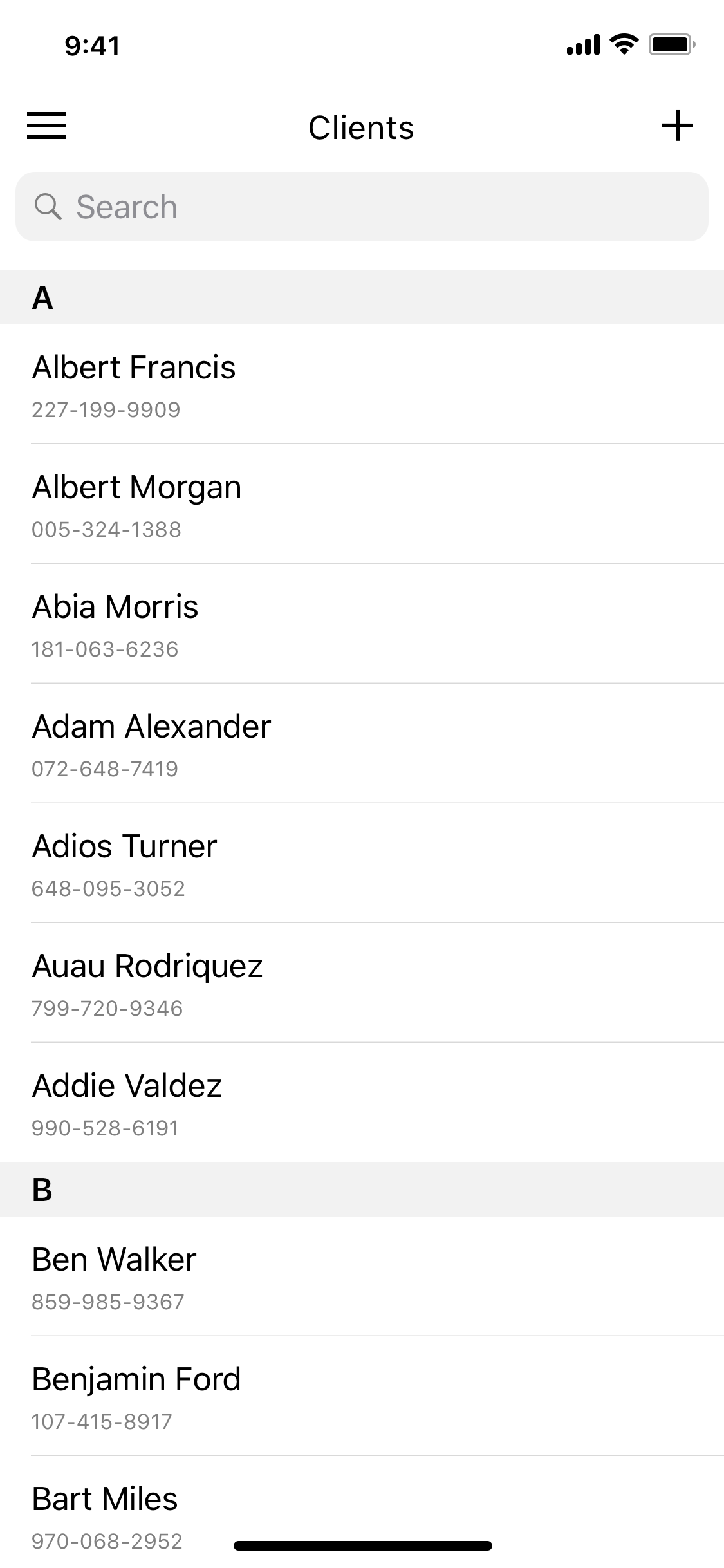Open client Albert Francis
Viewport: 724px width, 1568px height.
[x=362, y=384]
